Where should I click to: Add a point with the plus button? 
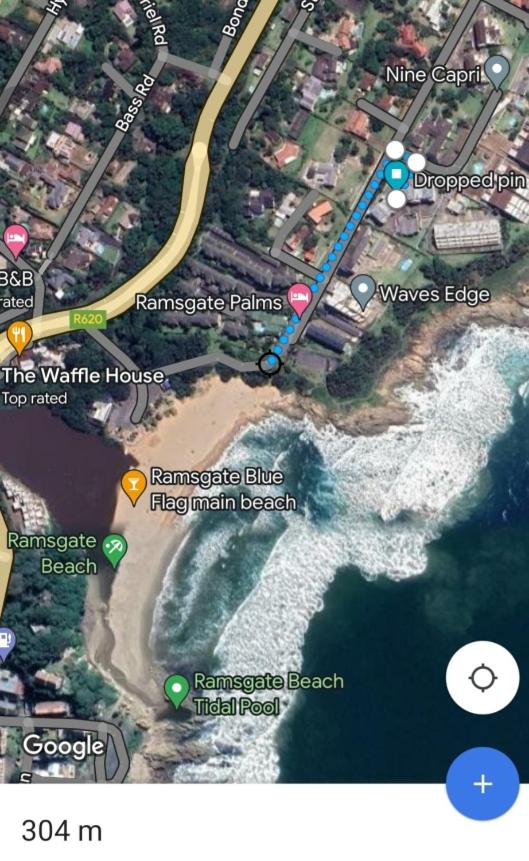482,784
